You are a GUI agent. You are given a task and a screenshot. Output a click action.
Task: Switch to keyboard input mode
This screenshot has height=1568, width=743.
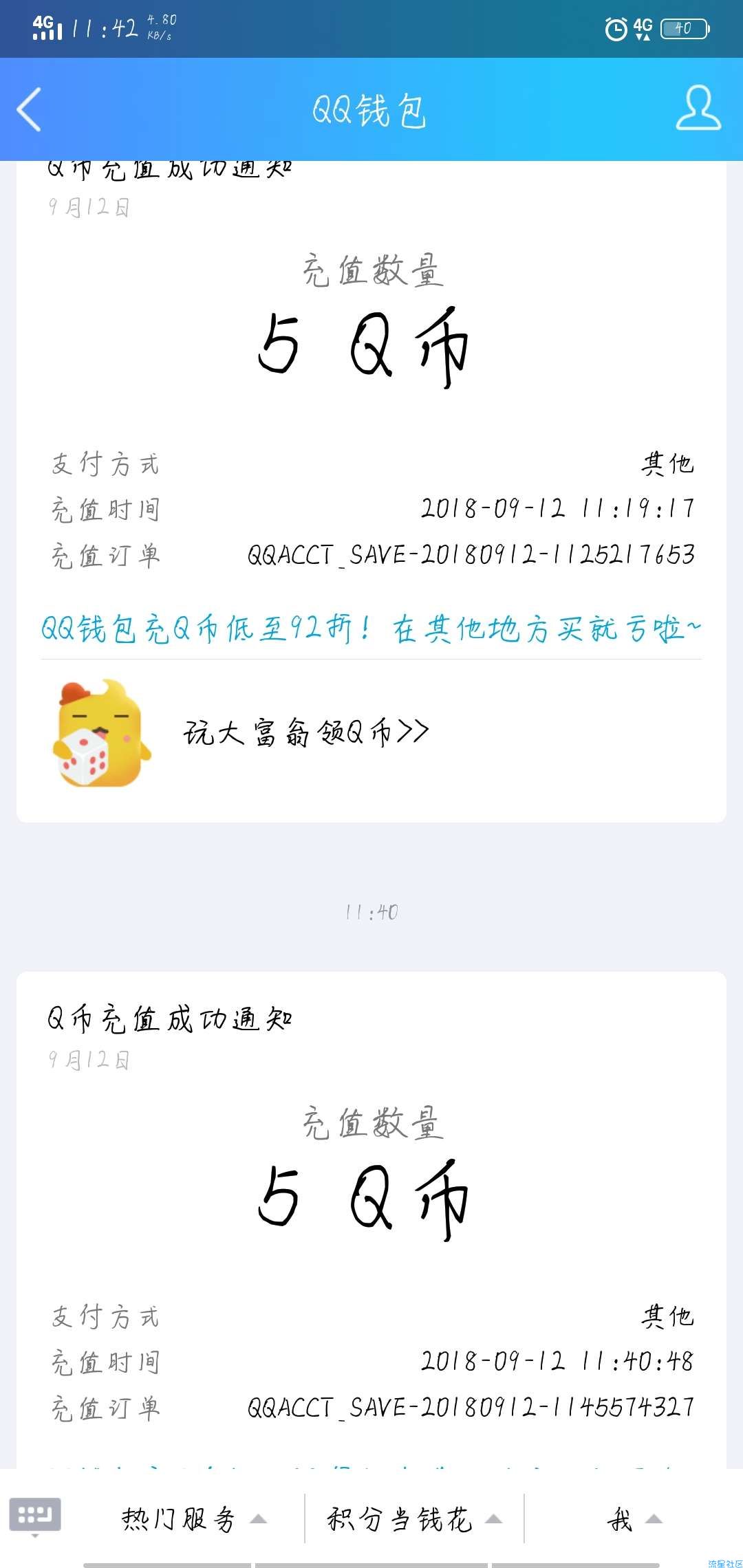[35, 1516]
